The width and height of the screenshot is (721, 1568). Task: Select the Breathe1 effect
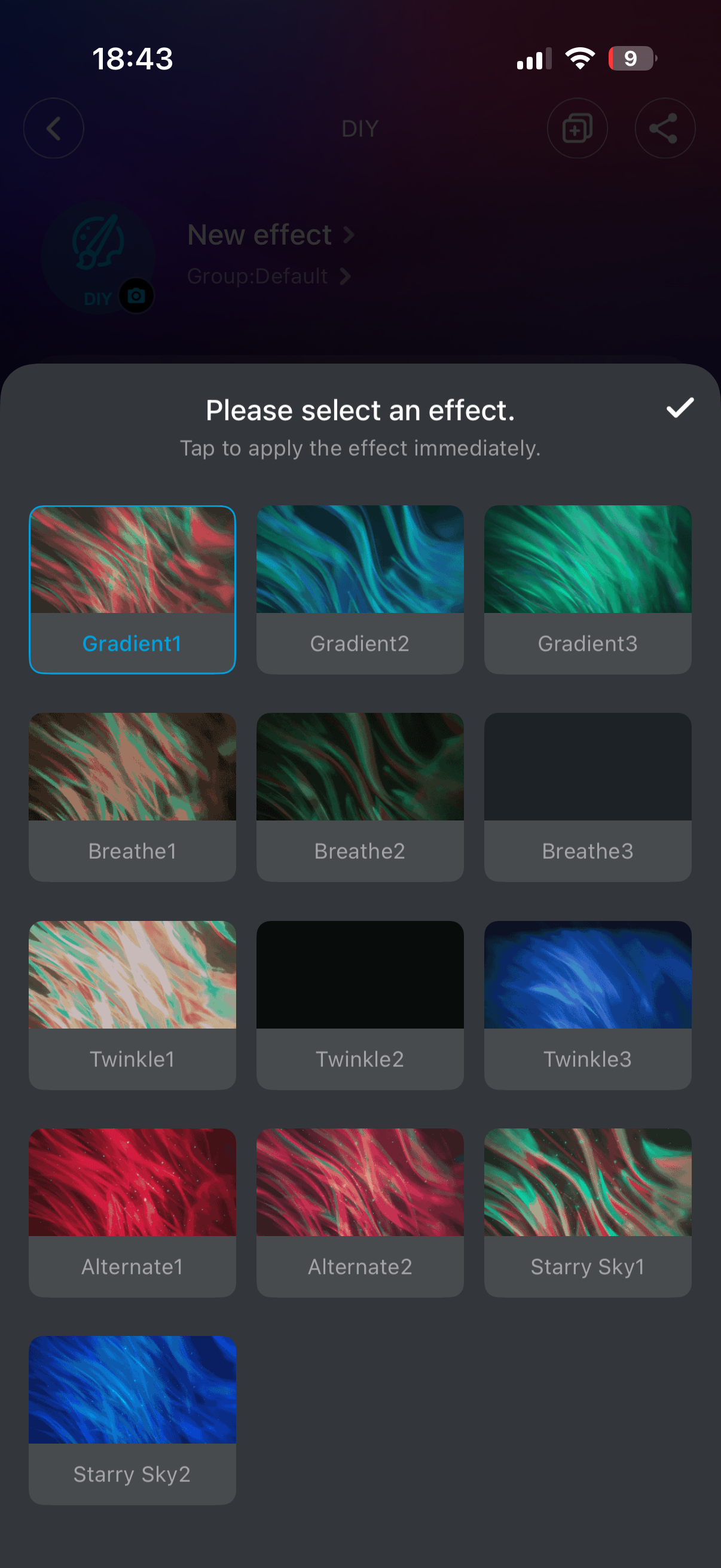[132, 797]
